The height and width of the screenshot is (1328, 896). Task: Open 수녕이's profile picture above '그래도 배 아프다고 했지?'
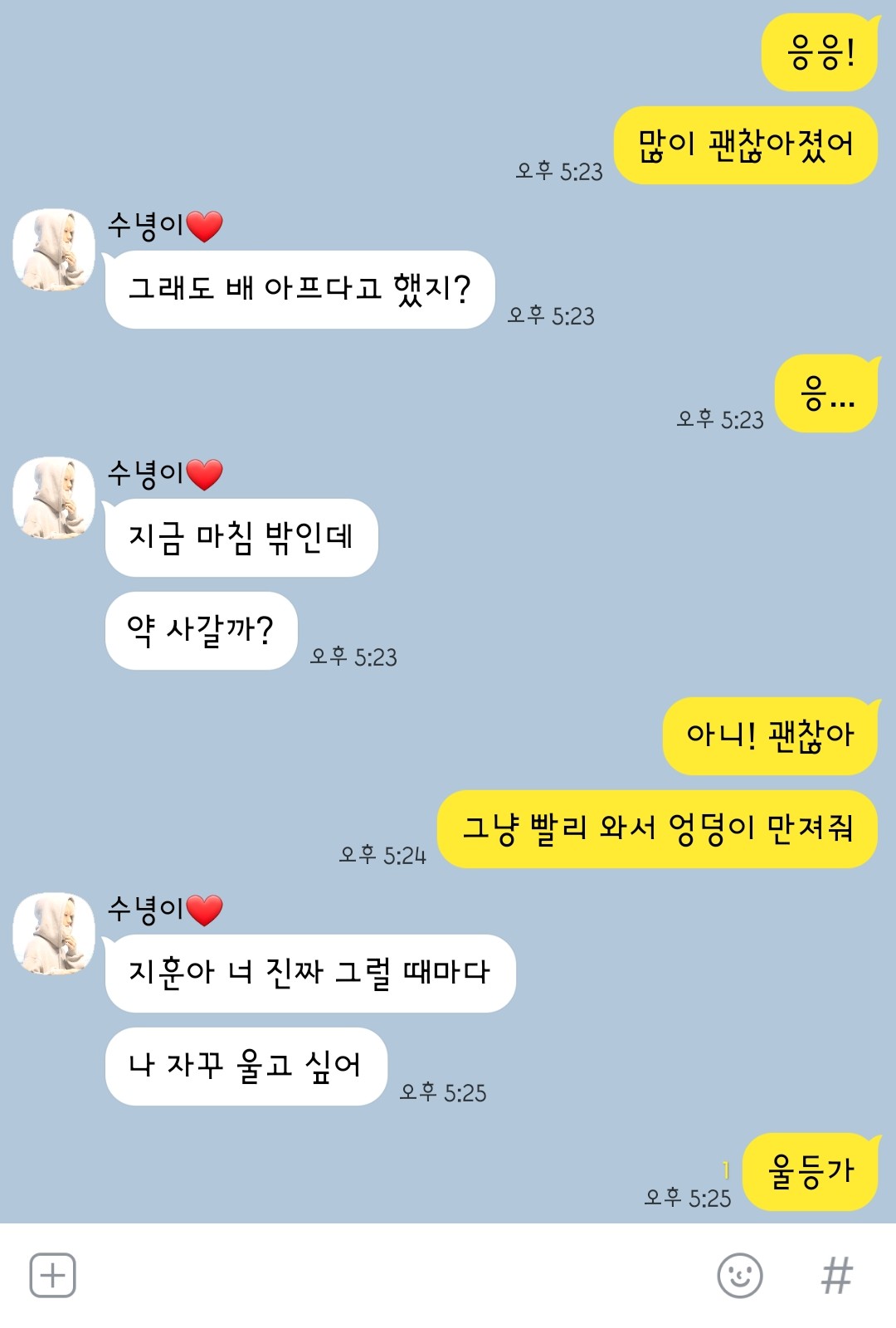(x=54, y=250)
